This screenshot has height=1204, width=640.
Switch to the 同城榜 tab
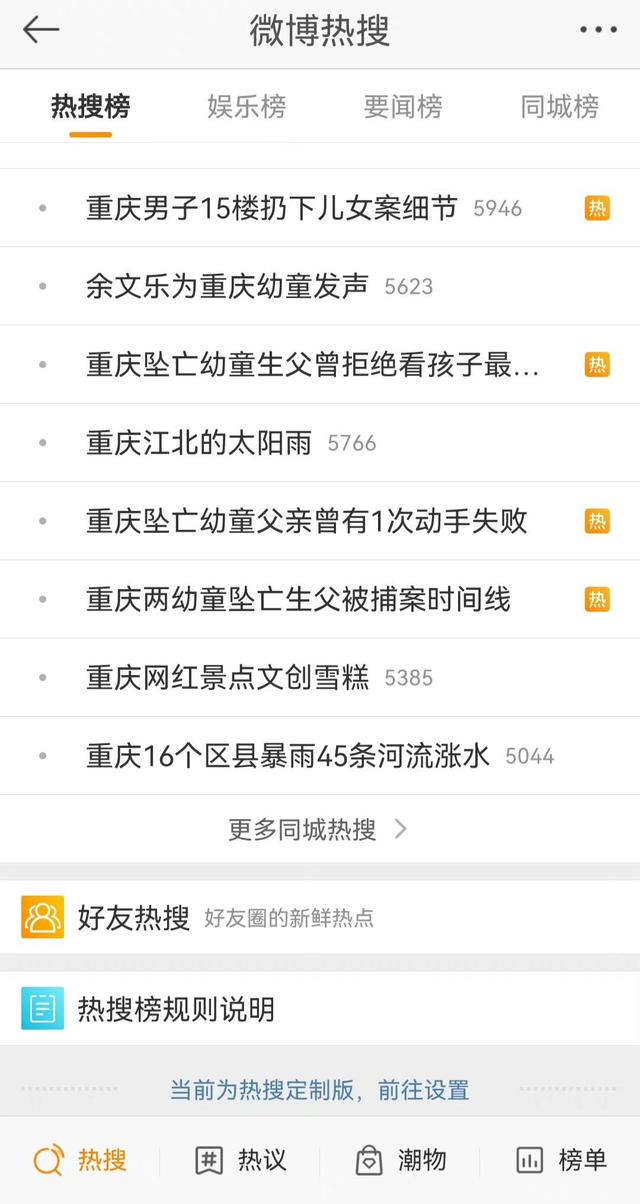(x=559, y=106)
